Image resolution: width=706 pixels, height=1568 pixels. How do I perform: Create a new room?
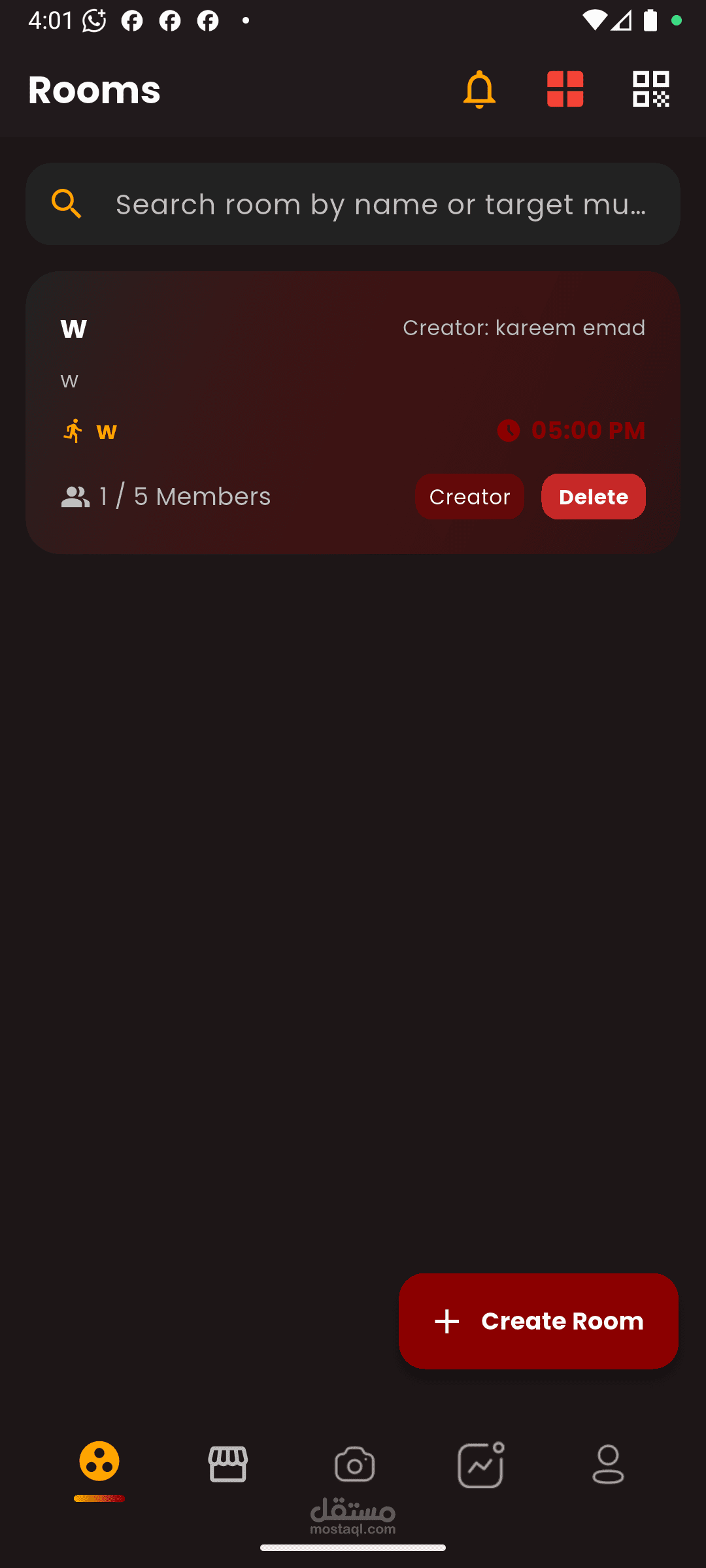[538, 1320]
